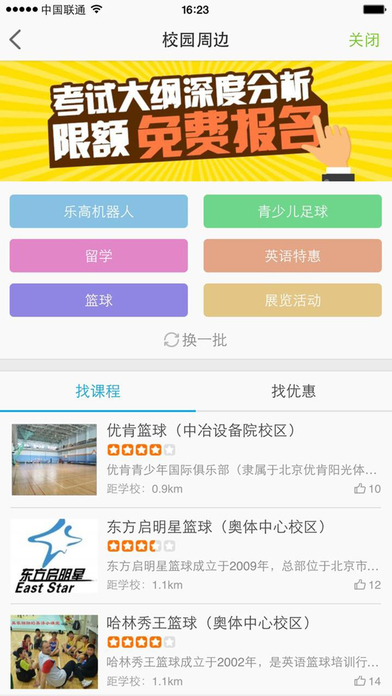Switch to the 找优惠 tab
The image size is (392, 696).
[x=293, y=392]
